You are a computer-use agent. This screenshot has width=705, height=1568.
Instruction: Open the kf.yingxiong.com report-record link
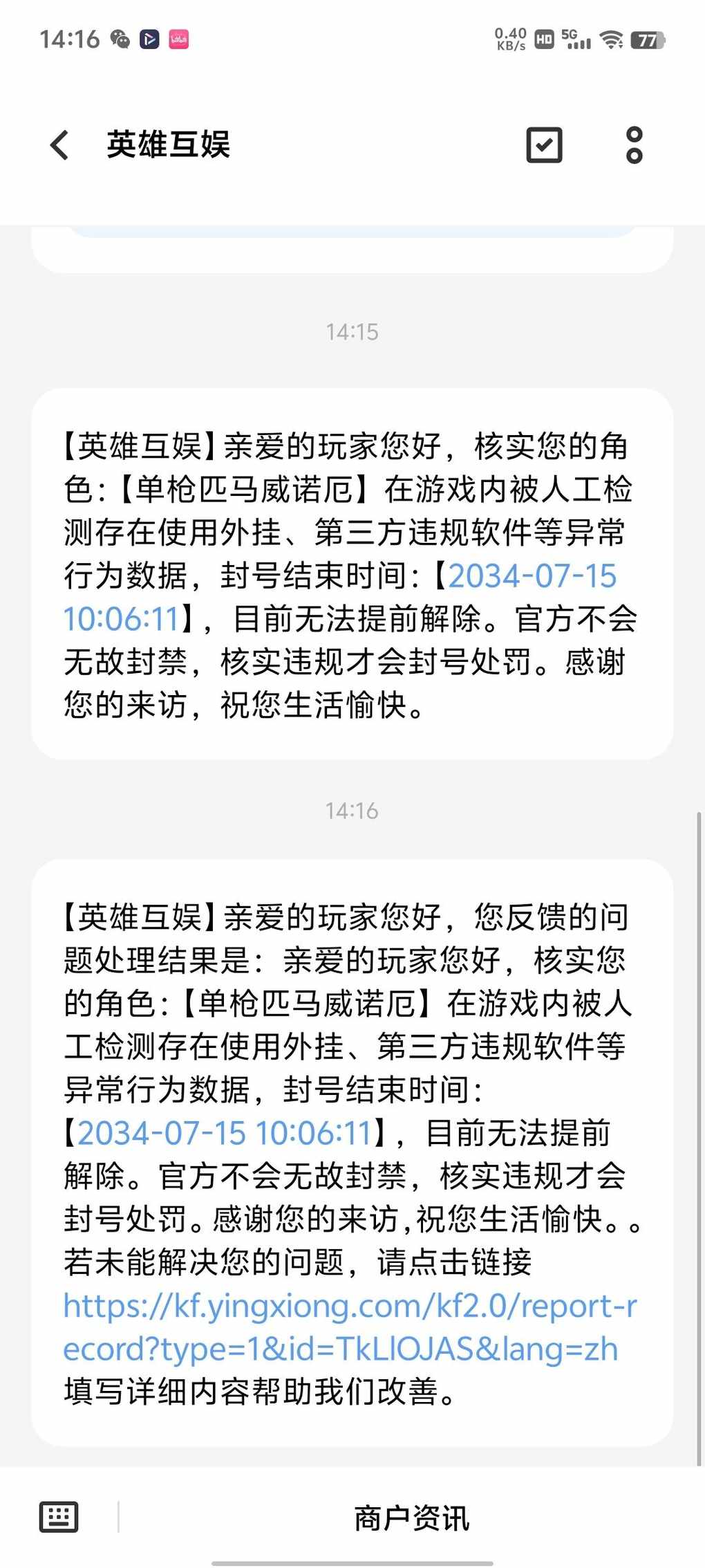pos(350,1327)
